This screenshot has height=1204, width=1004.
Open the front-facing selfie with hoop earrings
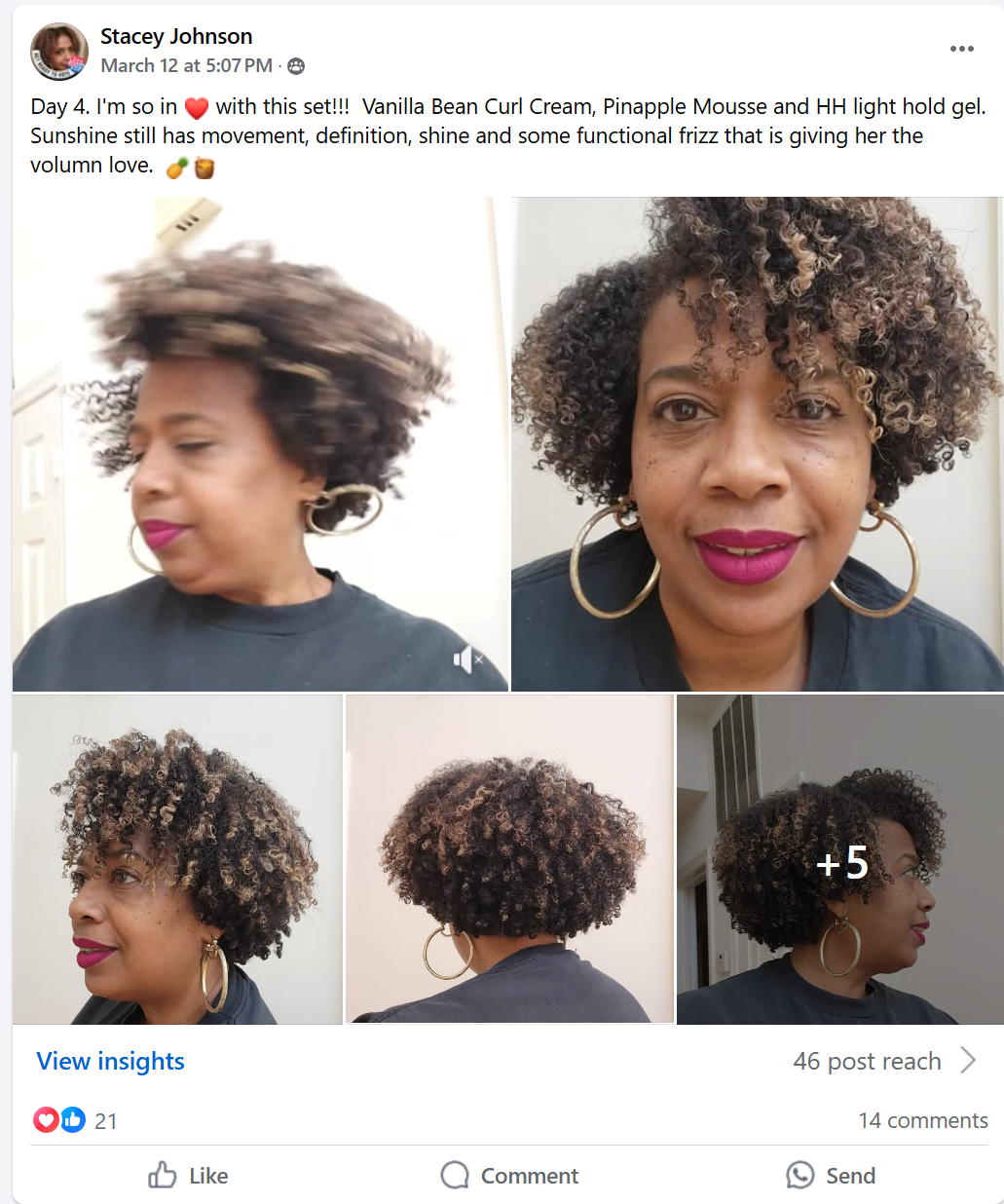click(757, 443)
